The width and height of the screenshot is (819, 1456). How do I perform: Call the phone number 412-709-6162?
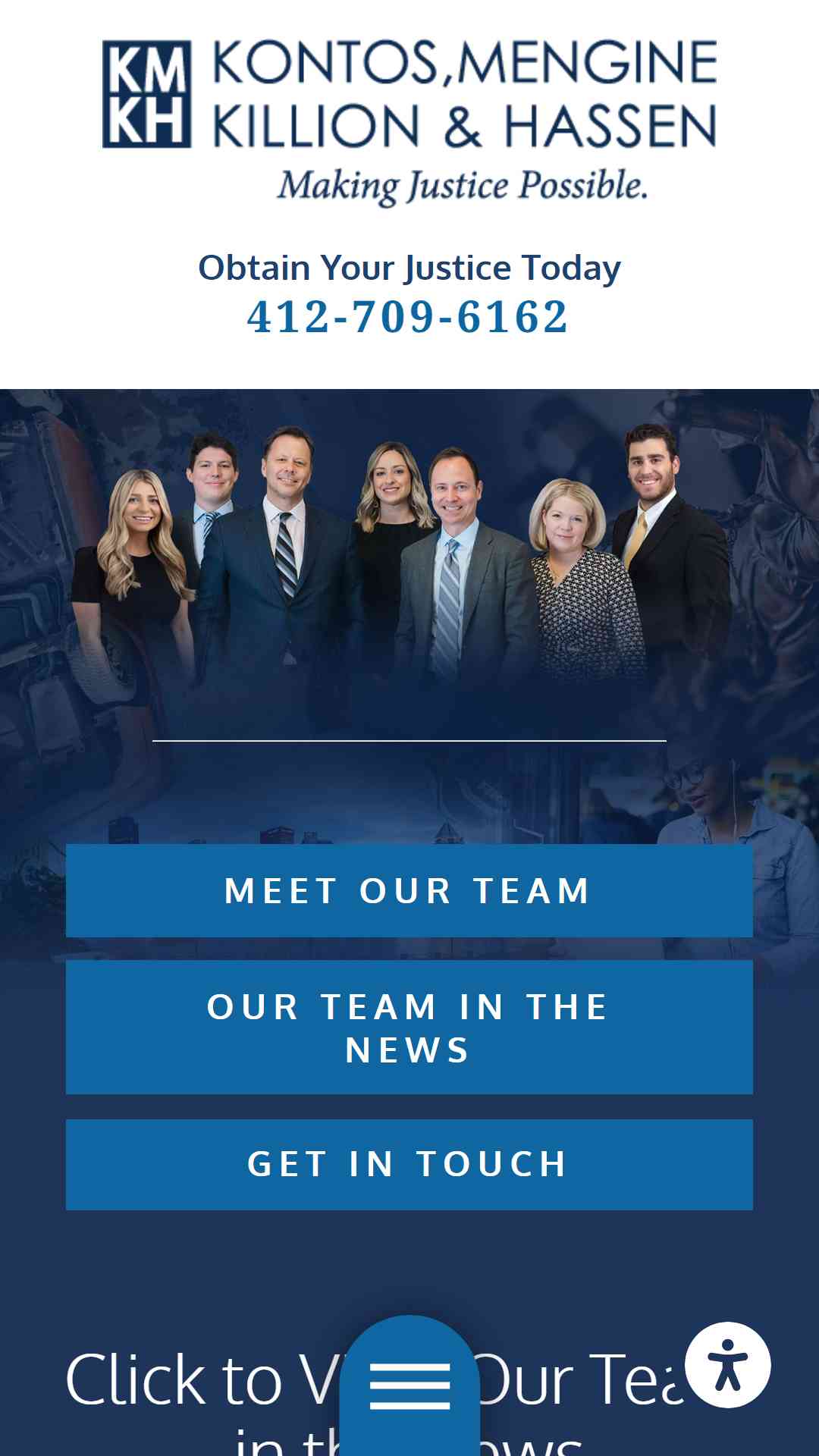(408, 317)
